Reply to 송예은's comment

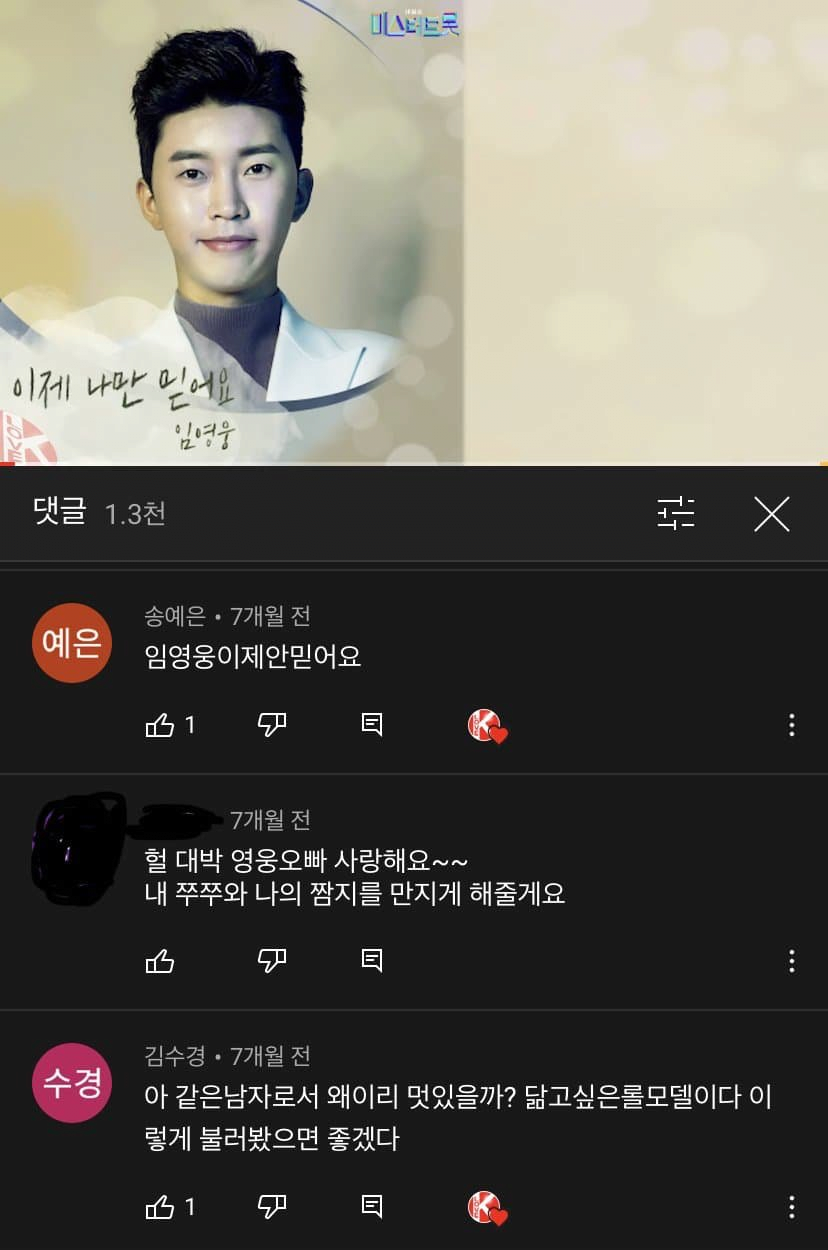click(x=372, y=725)
